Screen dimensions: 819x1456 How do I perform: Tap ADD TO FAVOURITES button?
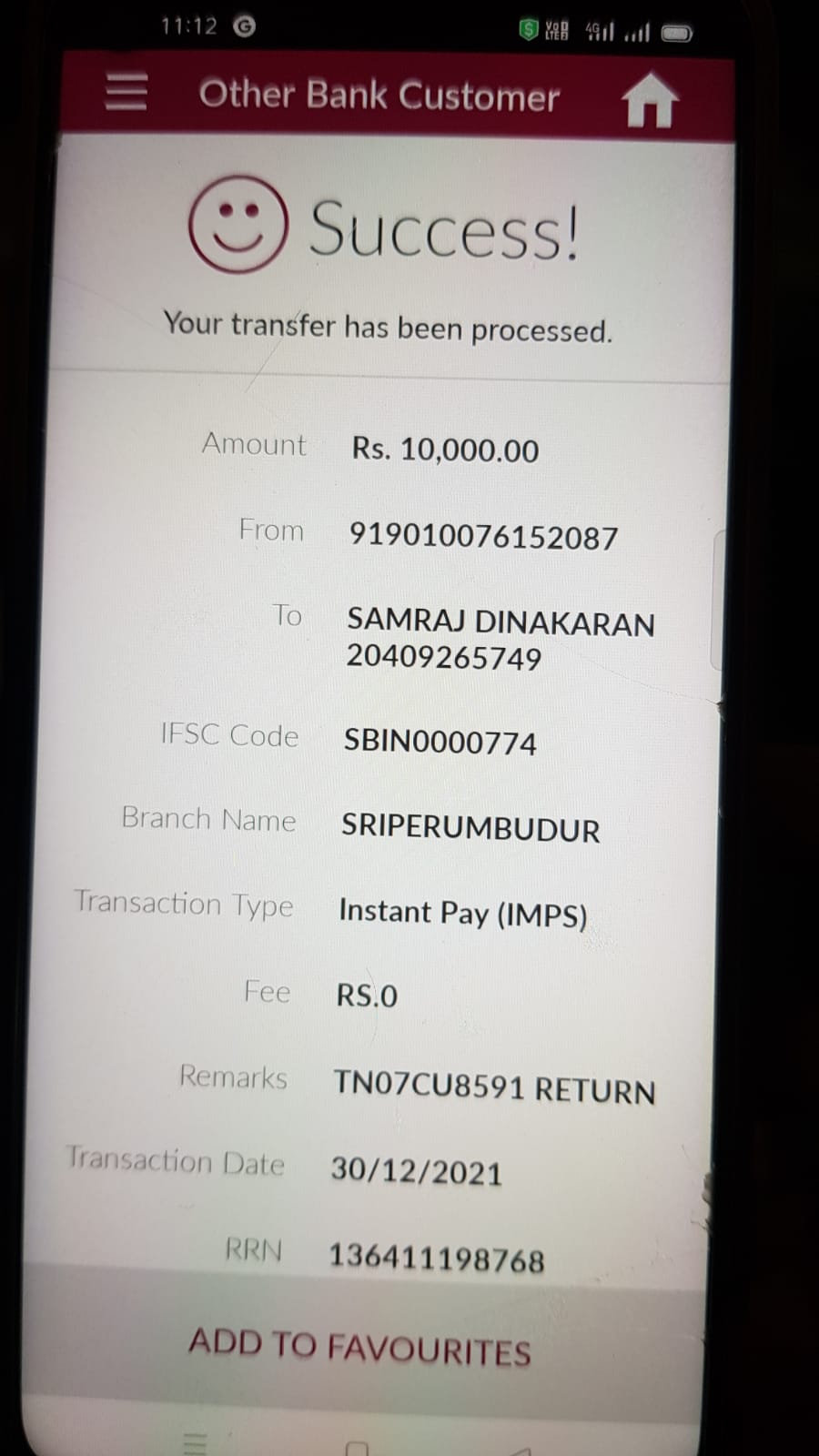click(x=360, y=1347)
